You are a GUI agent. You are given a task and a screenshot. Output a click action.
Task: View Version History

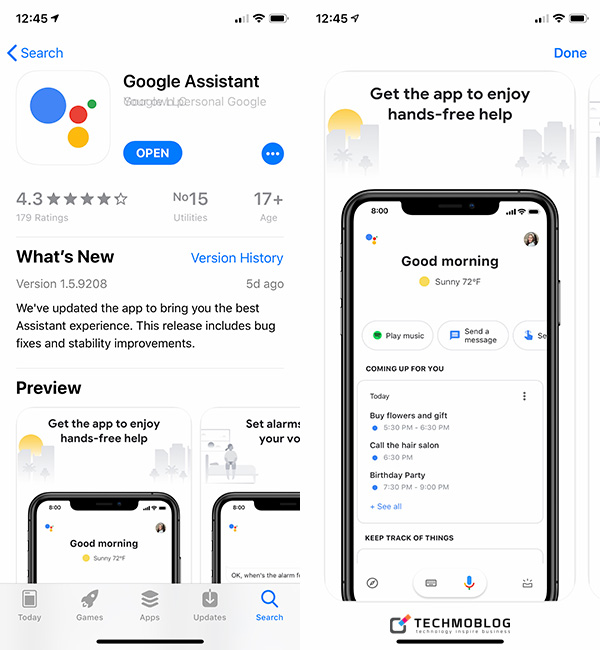pyautogui.click(x=236, y=258)
